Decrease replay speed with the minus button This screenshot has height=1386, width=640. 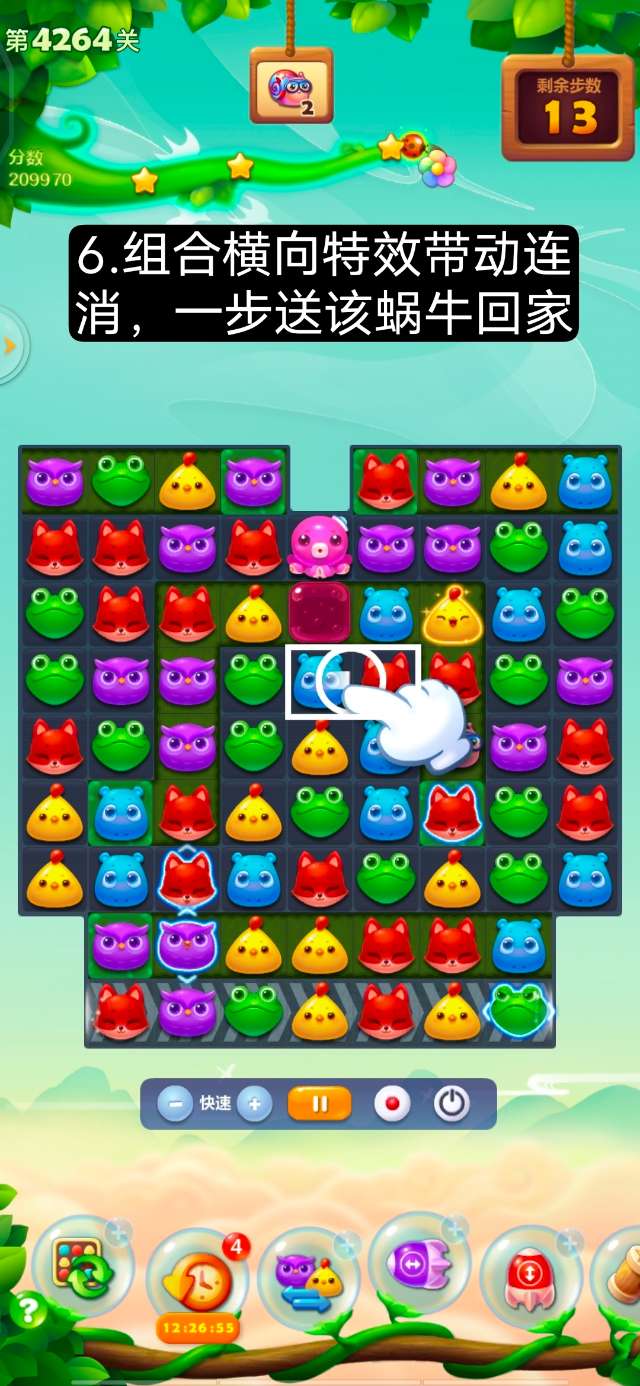tap(176, 1104)
